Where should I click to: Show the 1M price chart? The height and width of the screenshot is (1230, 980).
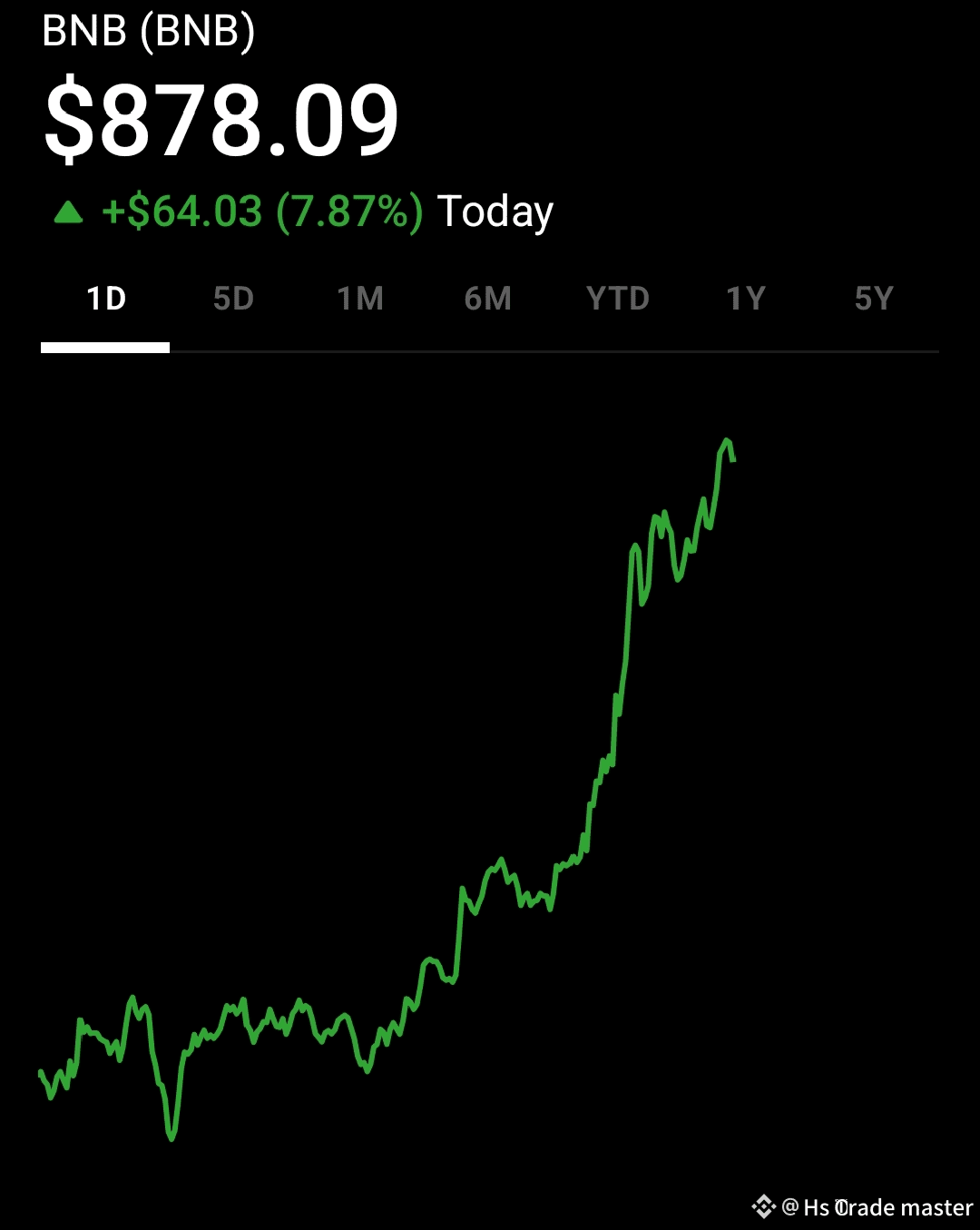[x=361, y=299]
